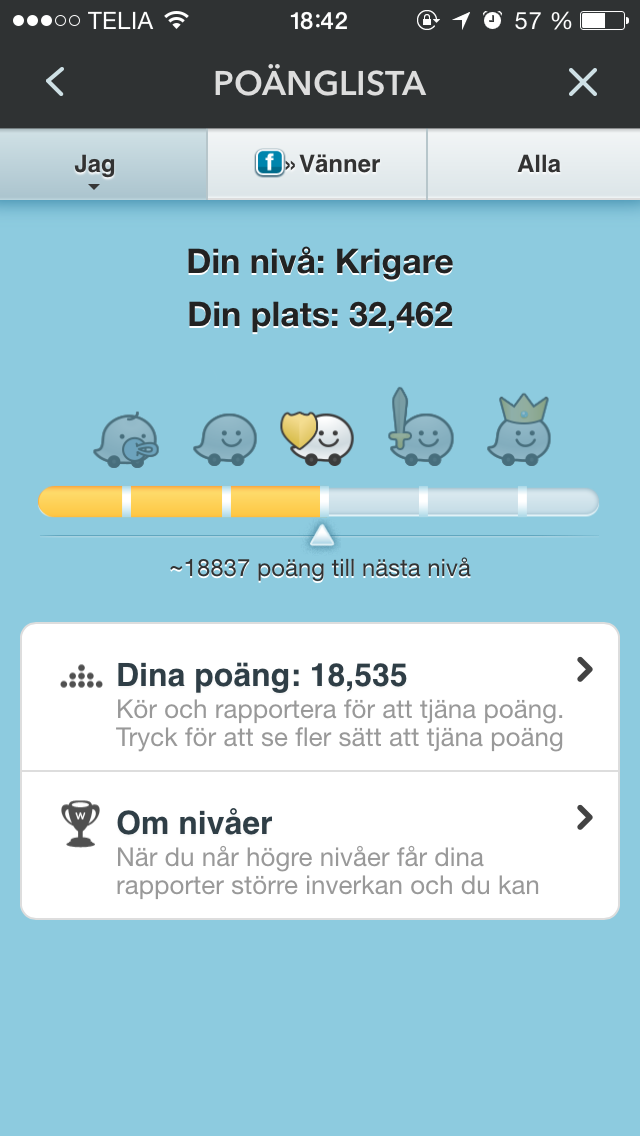Switch to the Alla tab
This screenshot has height=1136, width=640.
(x=534, y=165)
